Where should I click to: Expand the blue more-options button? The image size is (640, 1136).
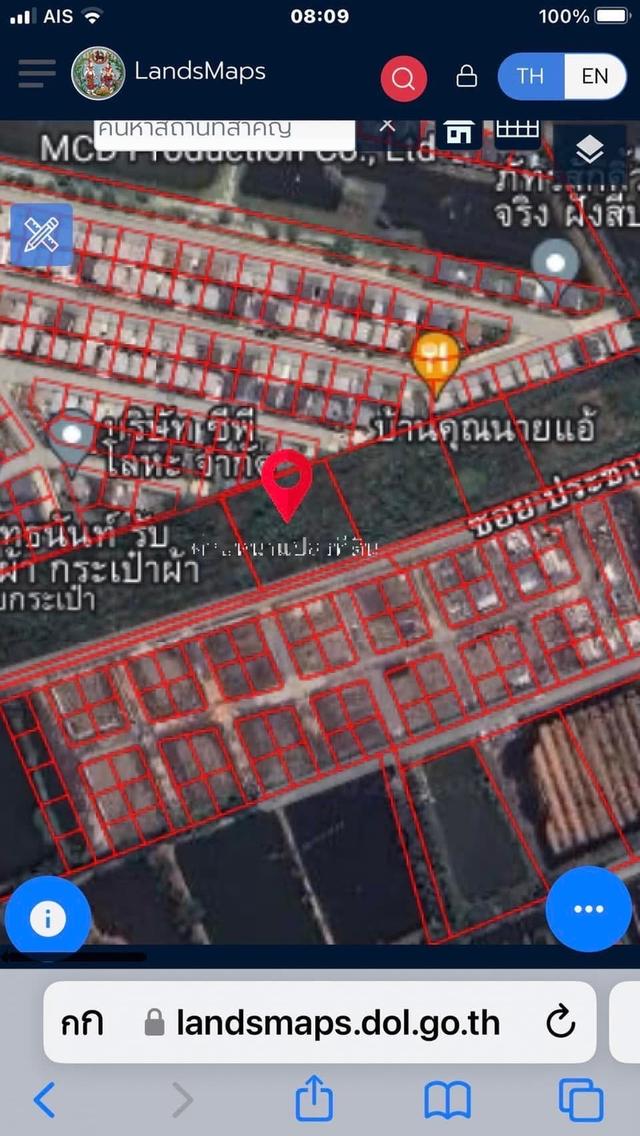pyautogui.click(x=588, y=909)
